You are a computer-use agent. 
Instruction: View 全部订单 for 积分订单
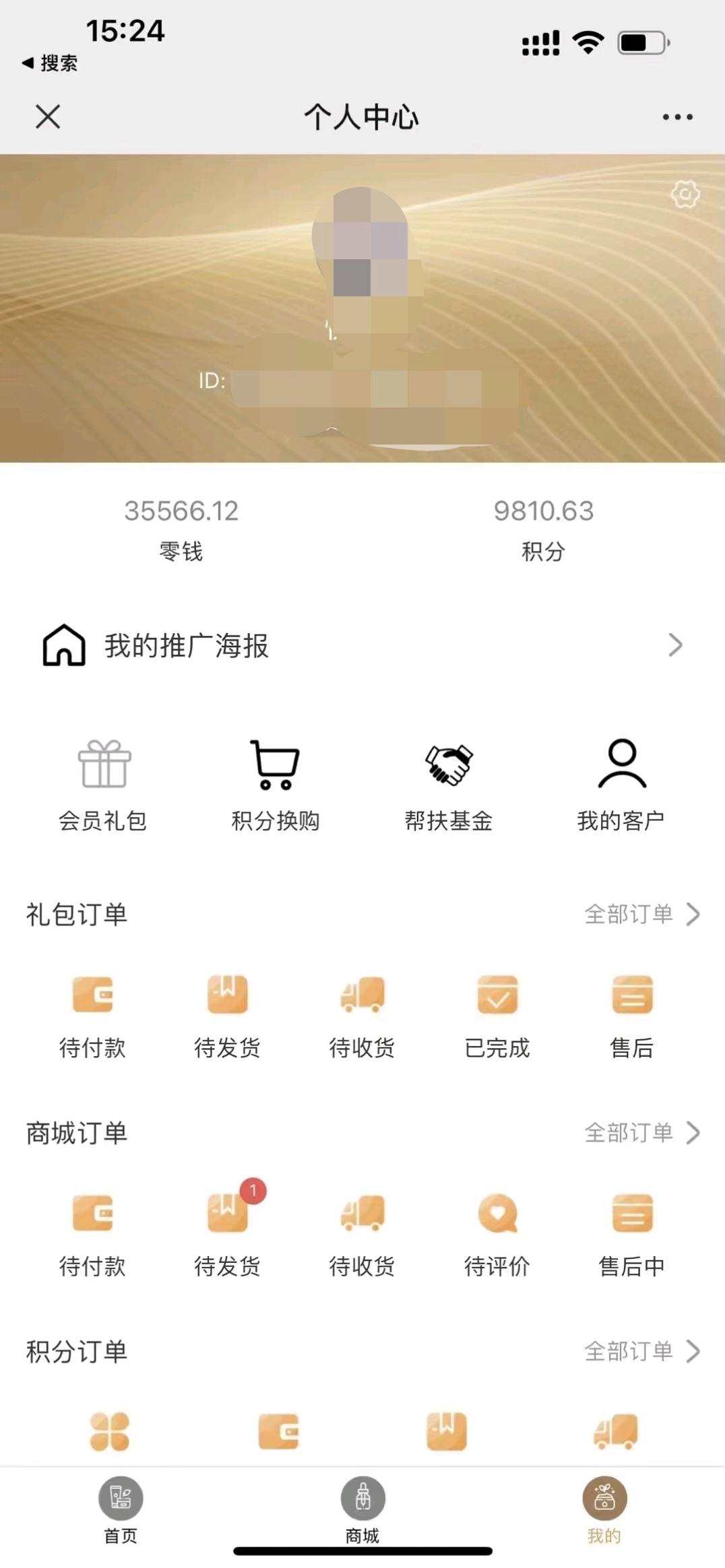point(641,1351)
